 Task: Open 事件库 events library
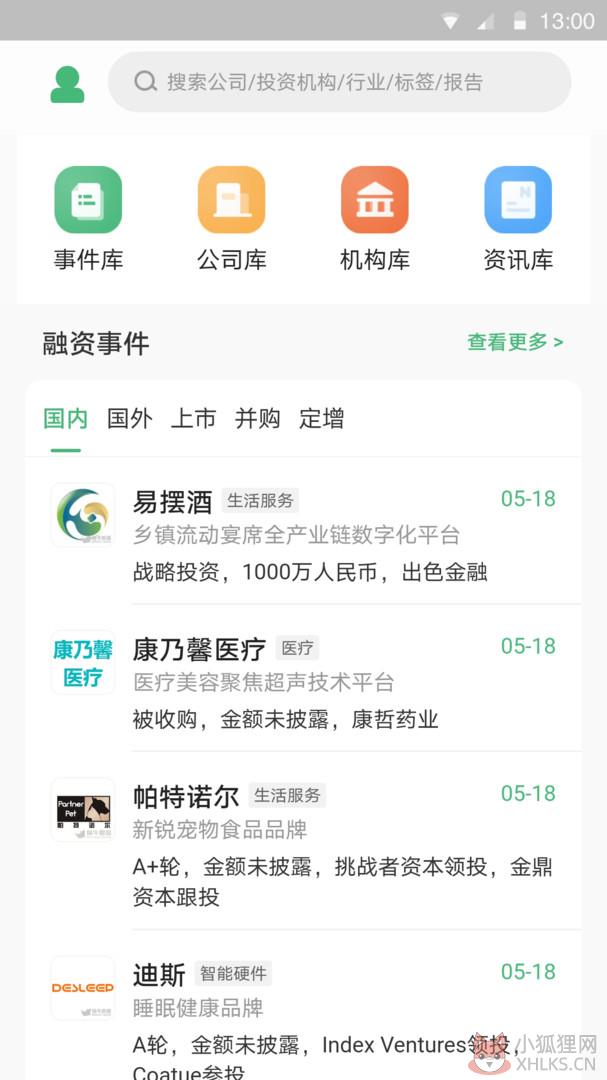[88, 218]
